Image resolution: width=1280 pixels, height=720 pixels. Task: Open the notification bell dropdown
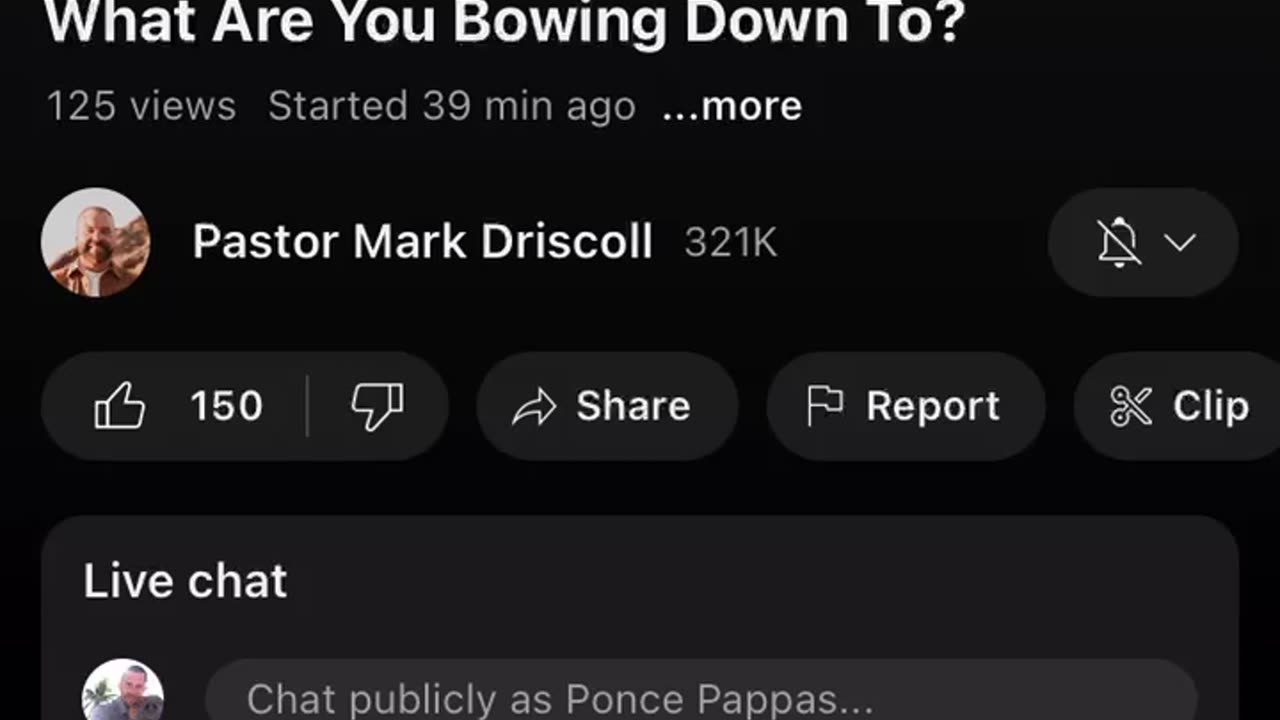[x=1143, y=242]
